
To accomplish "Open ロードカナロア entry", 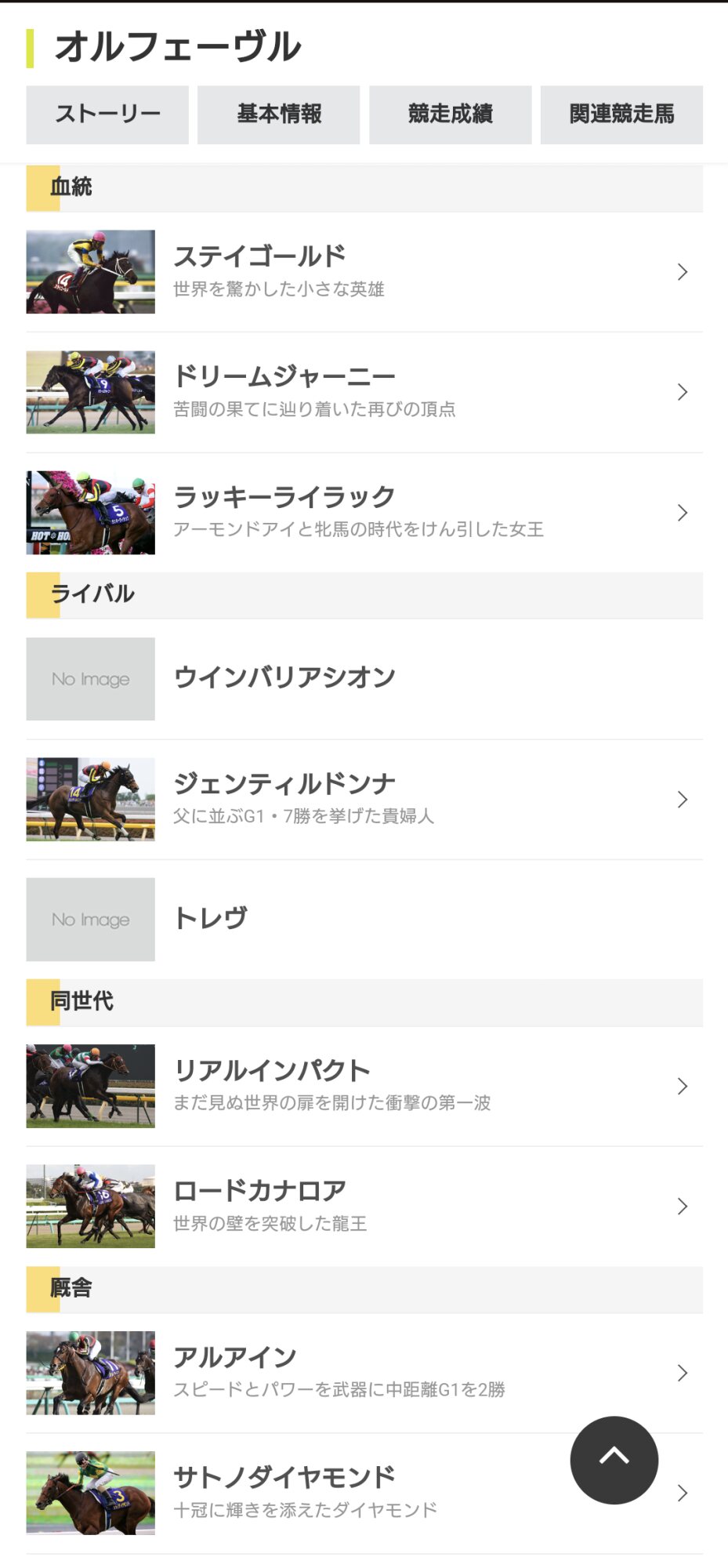I will (364, 1206).
